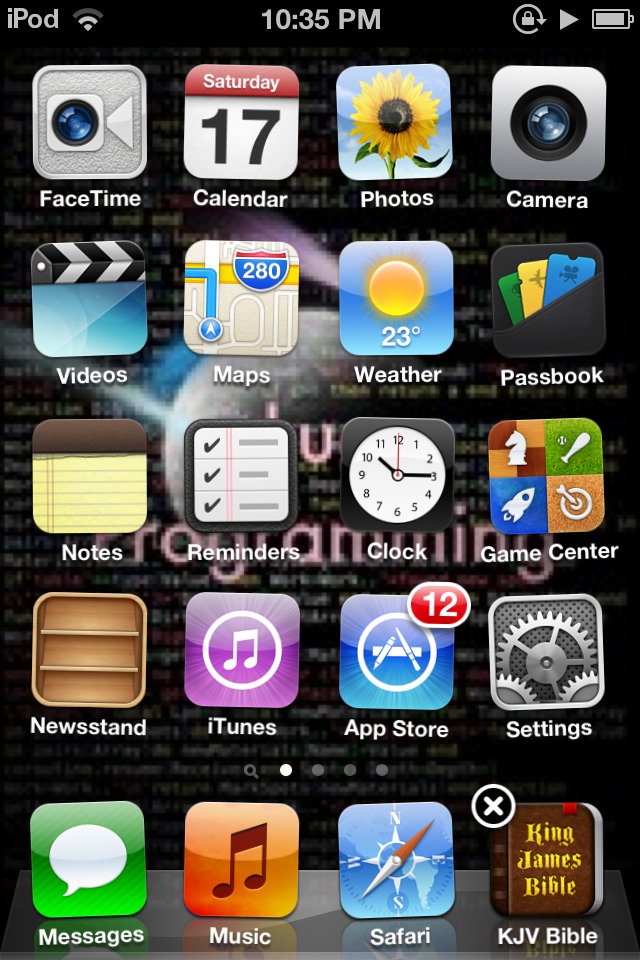Image resolution: width=640 pixels, height=960 pixels.
Task: Launch Game Center
Action: click(x=546, y=475)
